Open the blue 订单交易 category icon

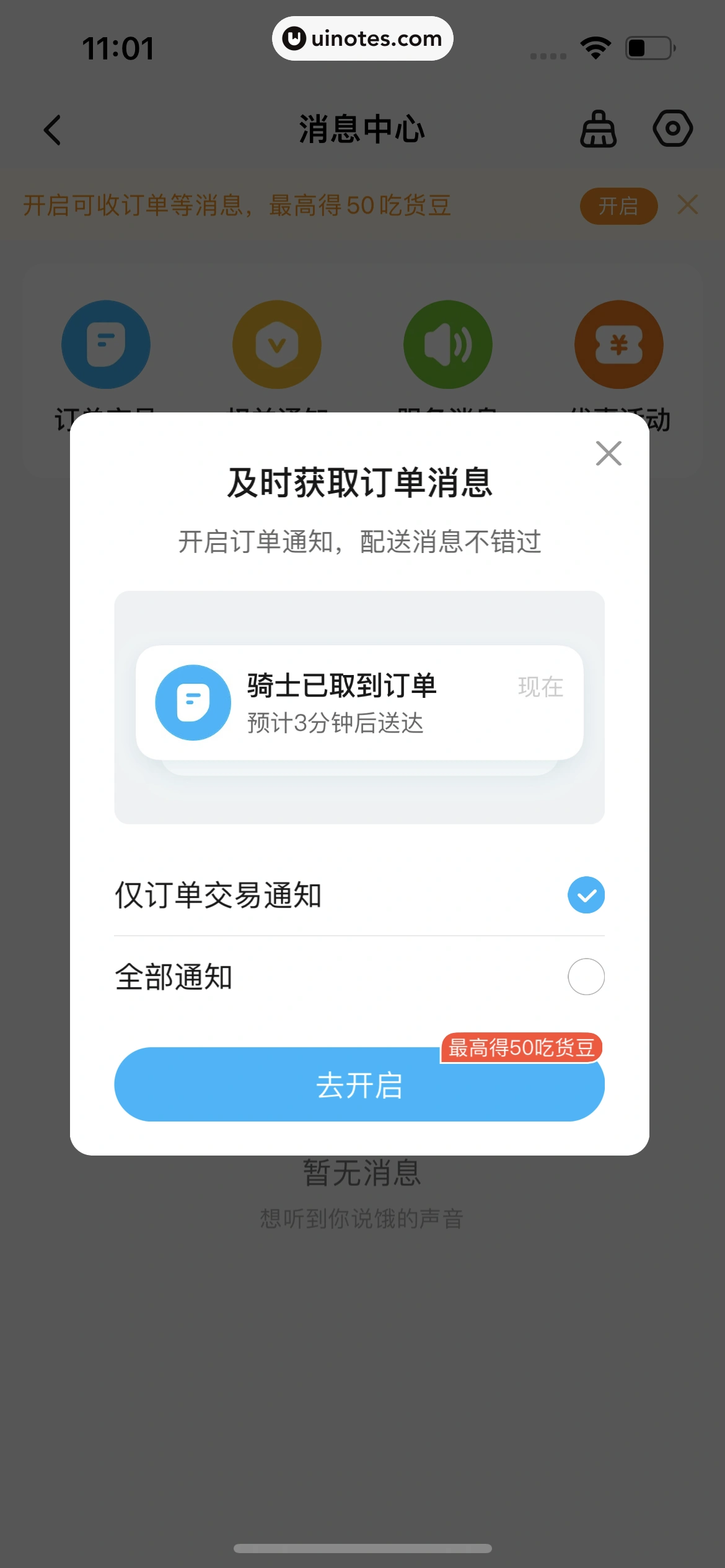coord(106,344)
